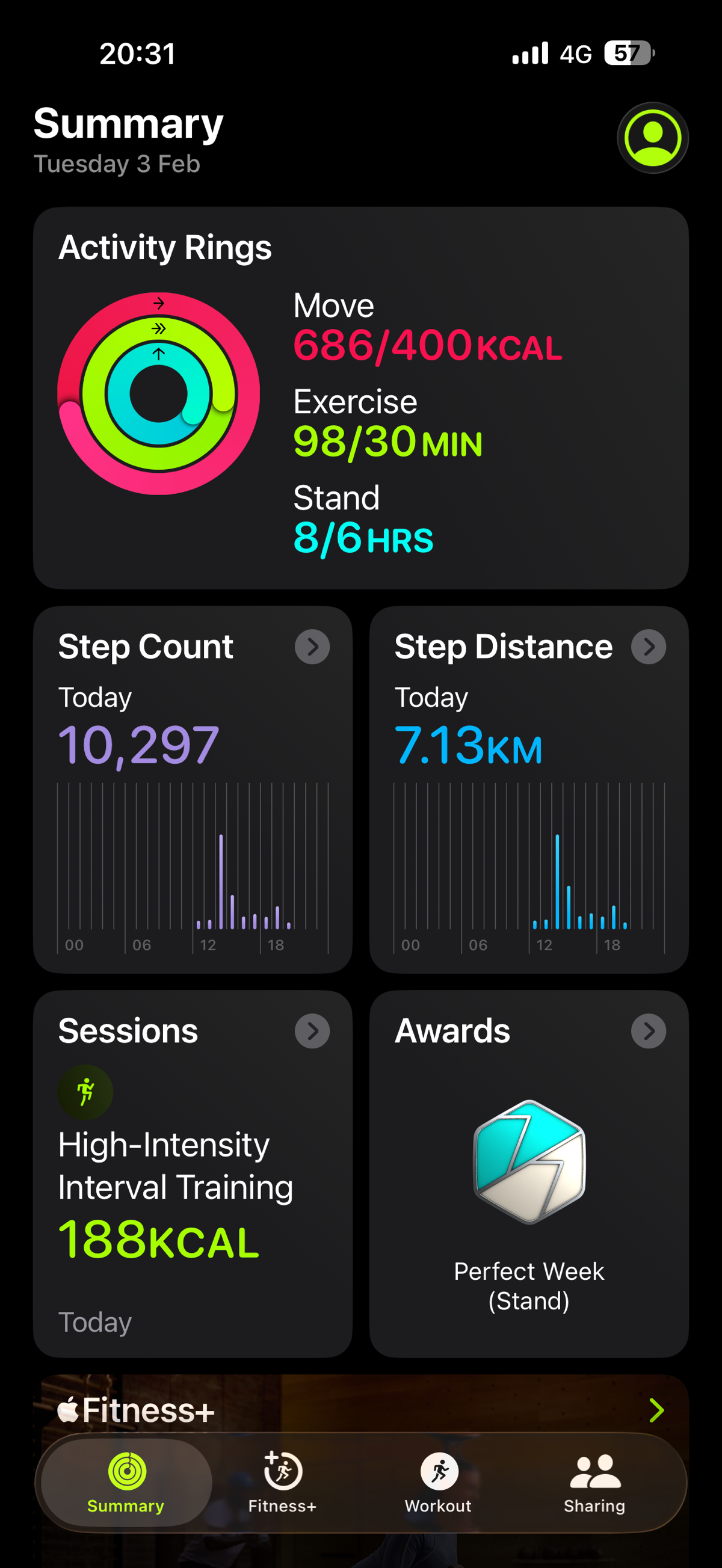Image resolution: width=722 pixels, height=1568 pixels.
Task: Open the Sessions chevron
Action: click(312, 1030)
